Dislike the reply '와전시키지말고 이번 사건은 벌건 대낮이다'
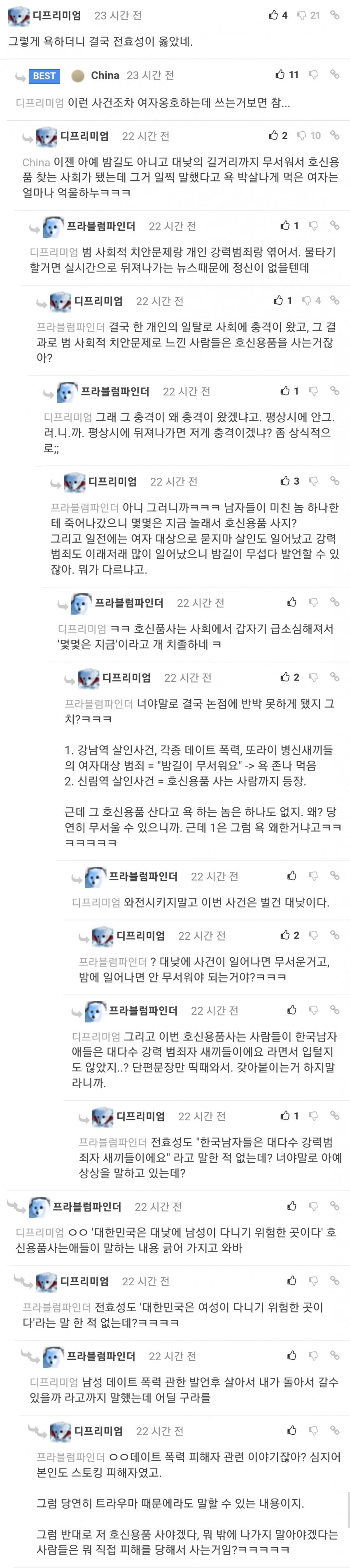This screenshot has width=350, height=1568. 313,875
